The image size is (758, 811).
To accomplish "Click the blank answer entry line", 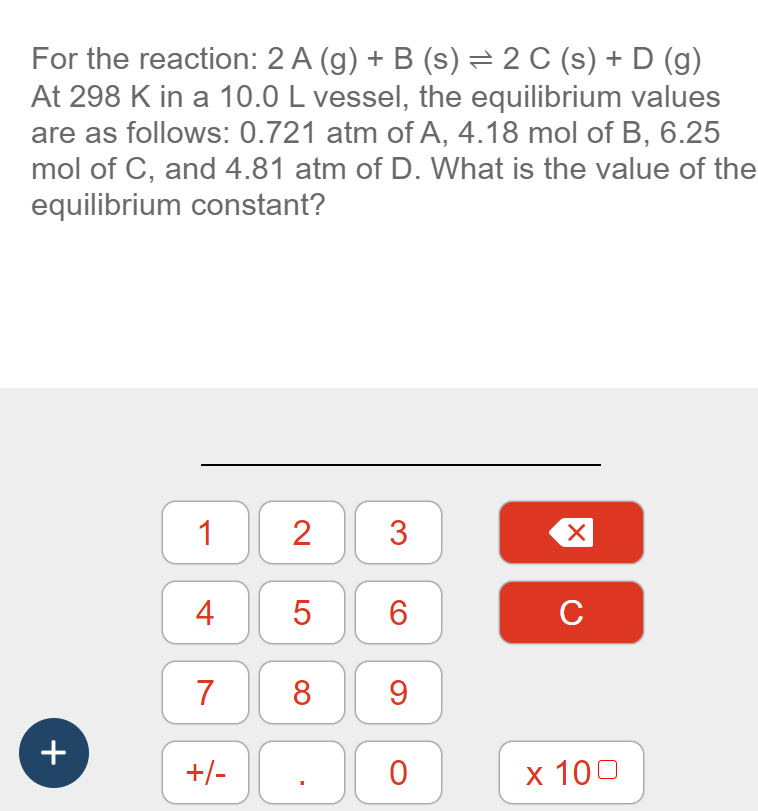I will click(400, 464).
